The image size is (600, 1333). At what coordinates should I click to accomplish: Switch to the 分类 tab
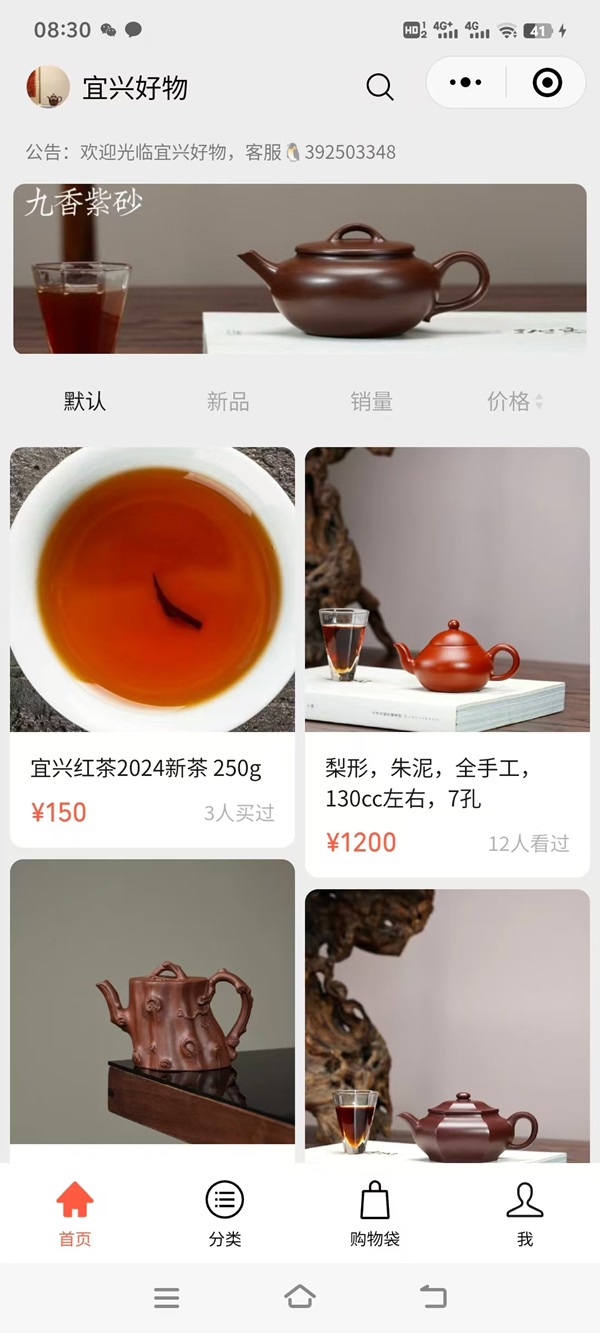pyautogui.click(x=225, y=1213)
